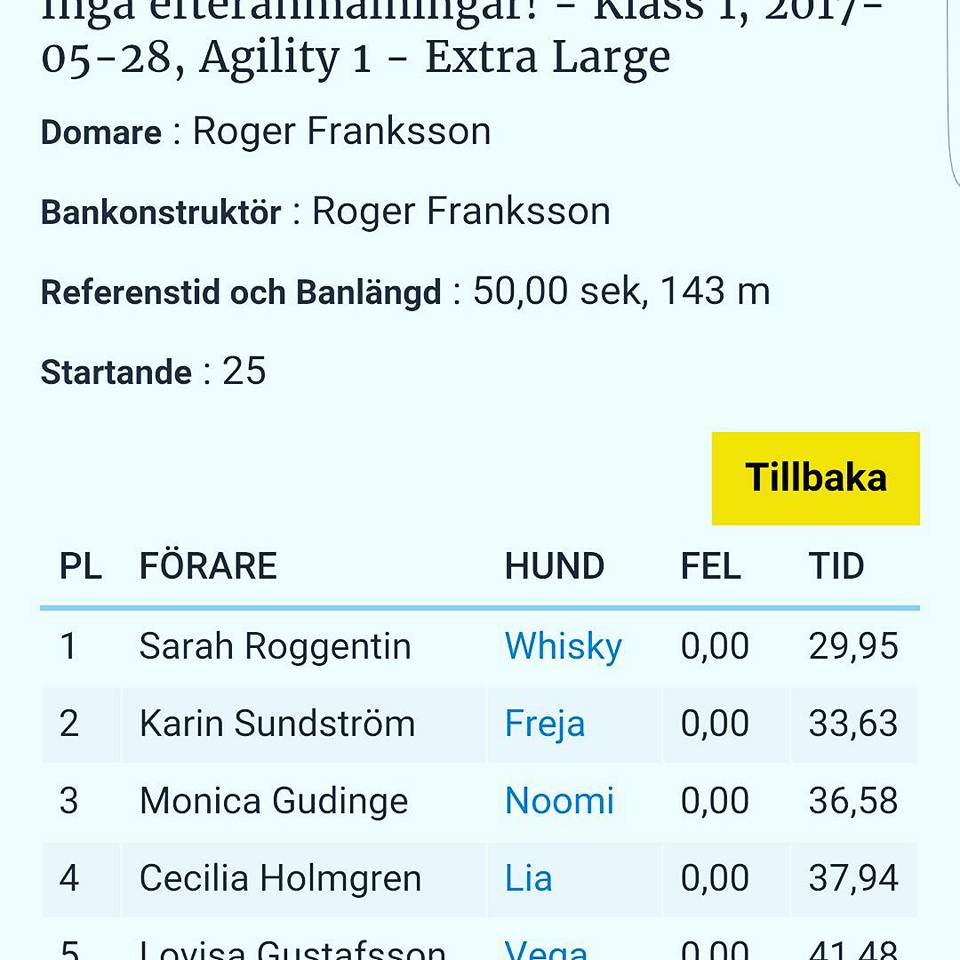Image resolution: width=960 pixels, height=960 pixels.
Task: Select the Lia dog link
Action: click(x=528, y=878)
